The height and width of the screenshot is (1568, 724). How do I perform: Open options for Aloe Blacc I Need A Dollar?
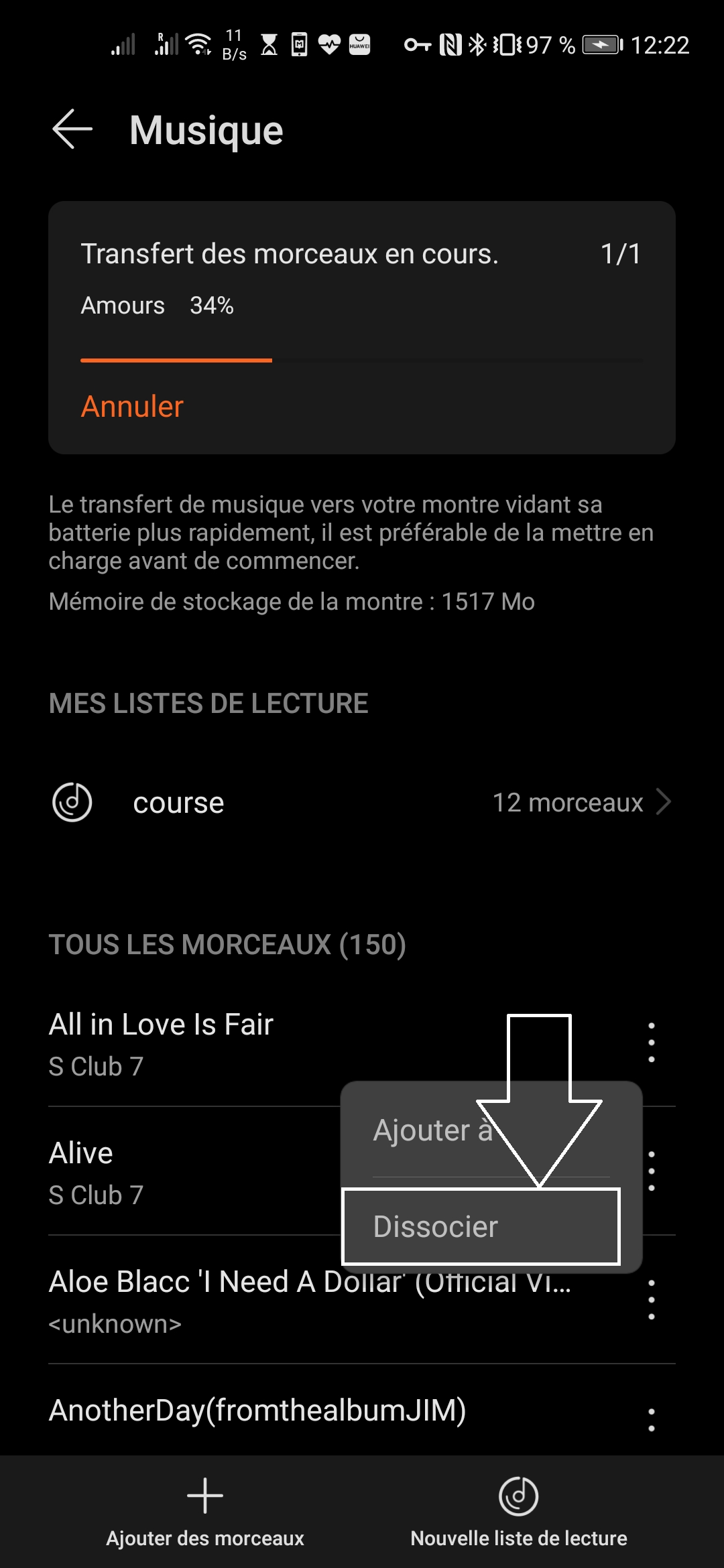pos(651,1300)
